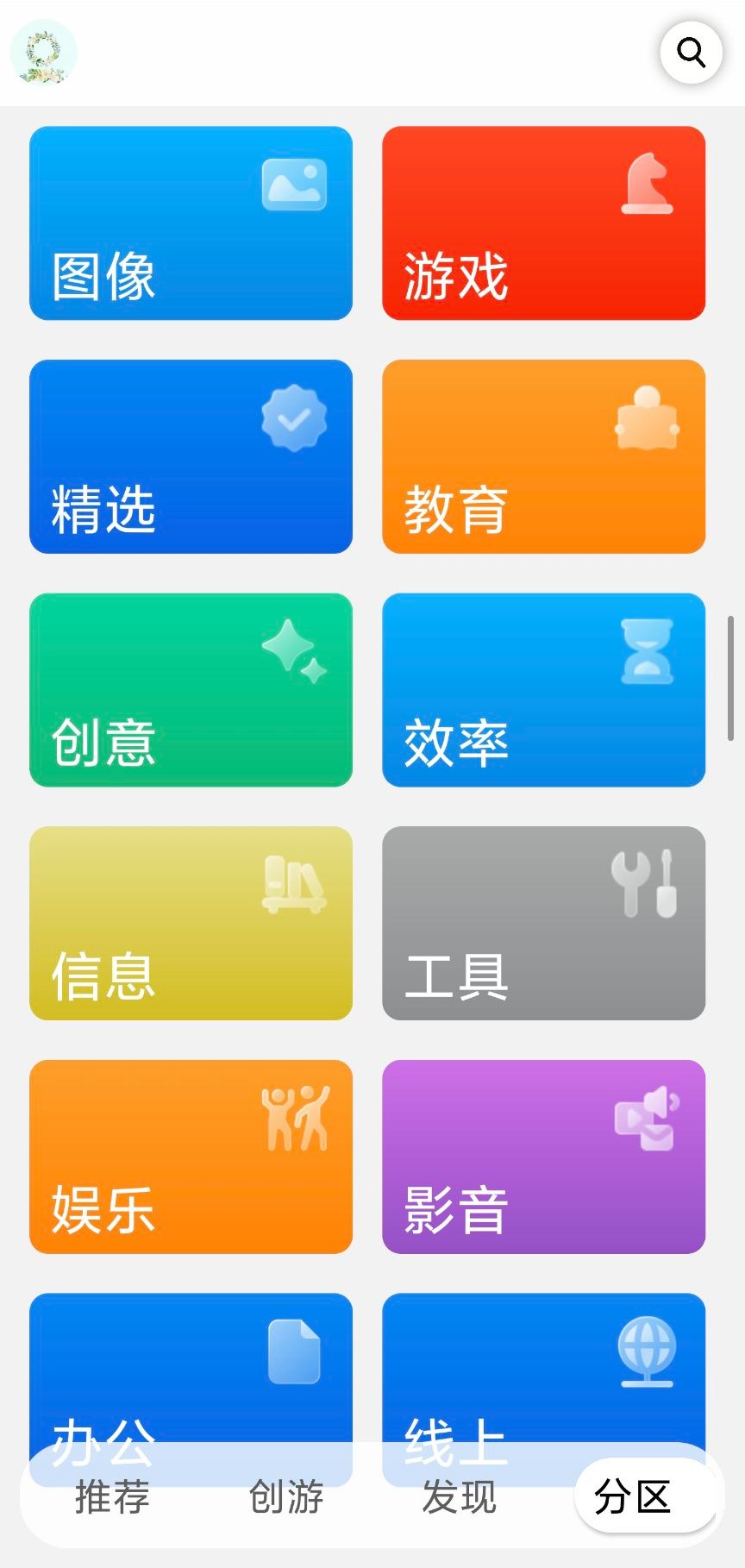Open the user profile avatar
Viewport: 745px width, 1568px height.
[42, 53]
